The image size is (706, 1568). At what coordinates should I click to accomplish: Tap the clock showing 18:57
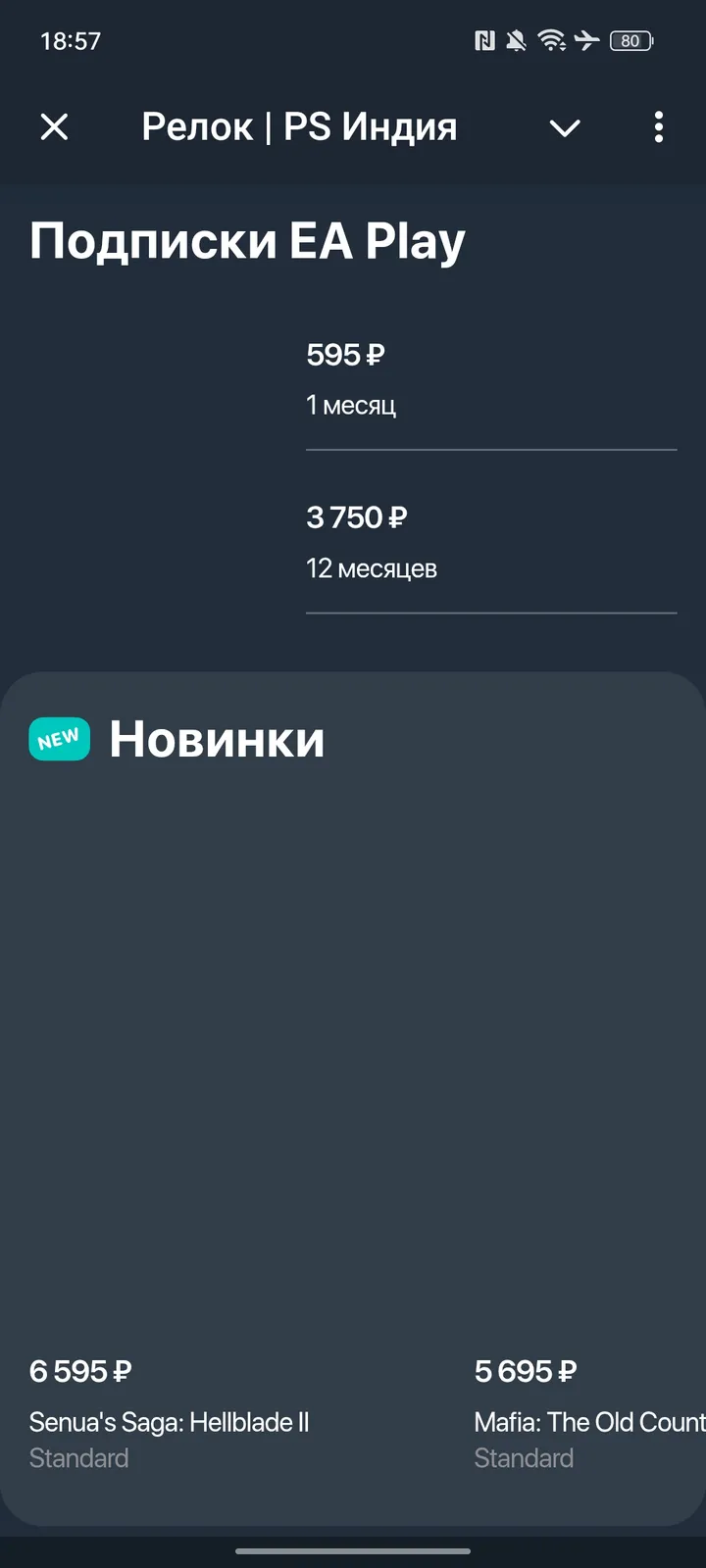[69, 40]
